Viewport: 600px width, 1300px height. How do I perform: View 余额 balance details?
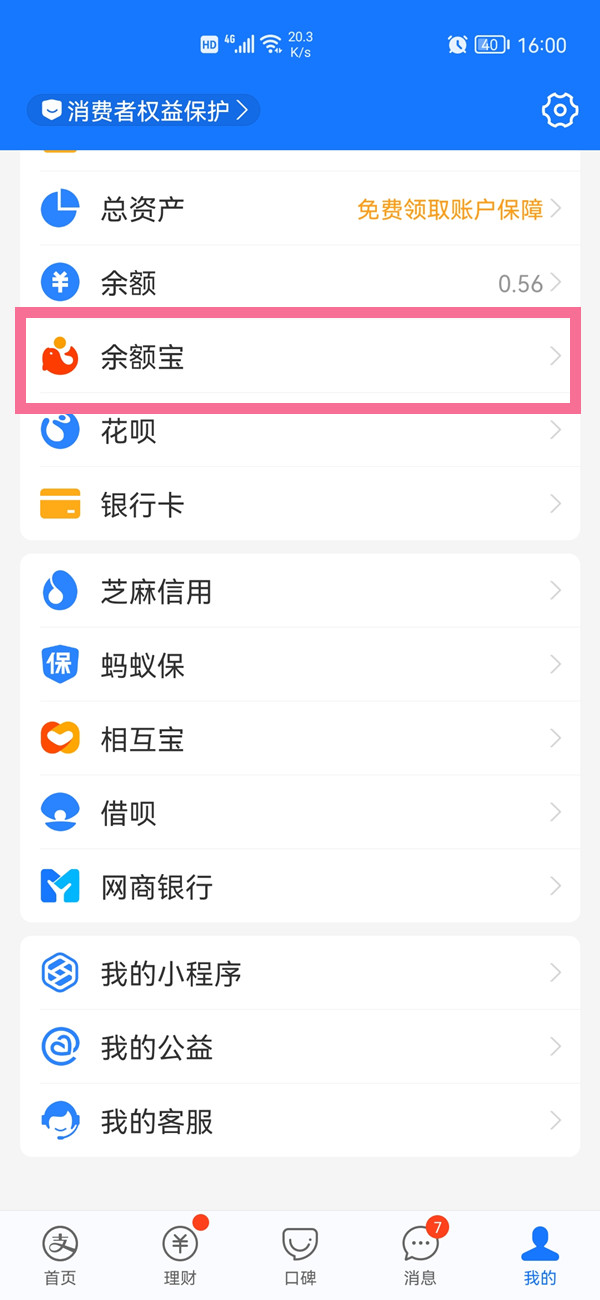(300, 283)
